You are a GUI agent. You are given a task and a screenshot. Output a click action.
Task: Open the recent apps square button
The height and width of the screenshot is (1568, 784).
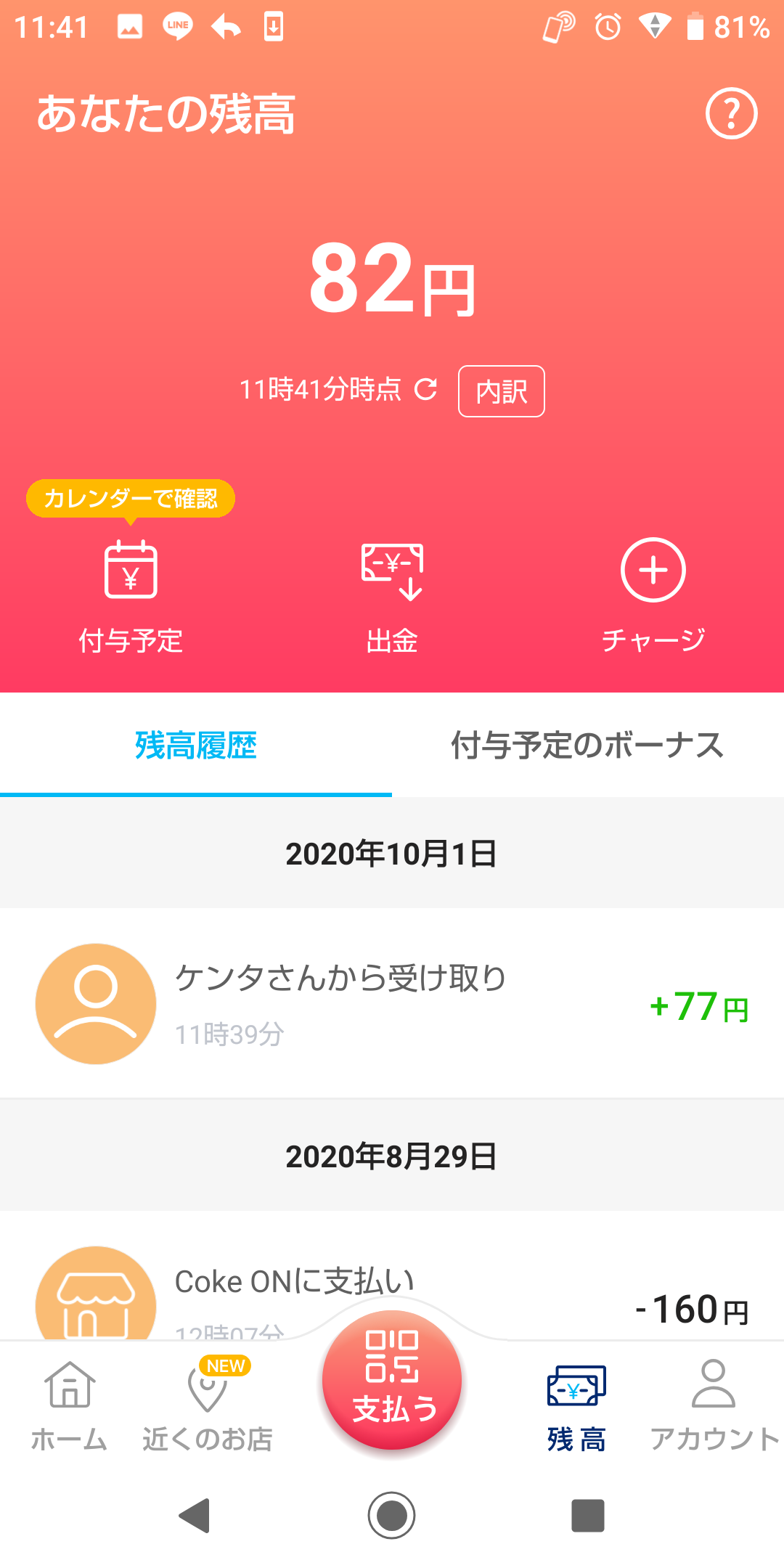pyautogui.click(x=588, y=1516)
